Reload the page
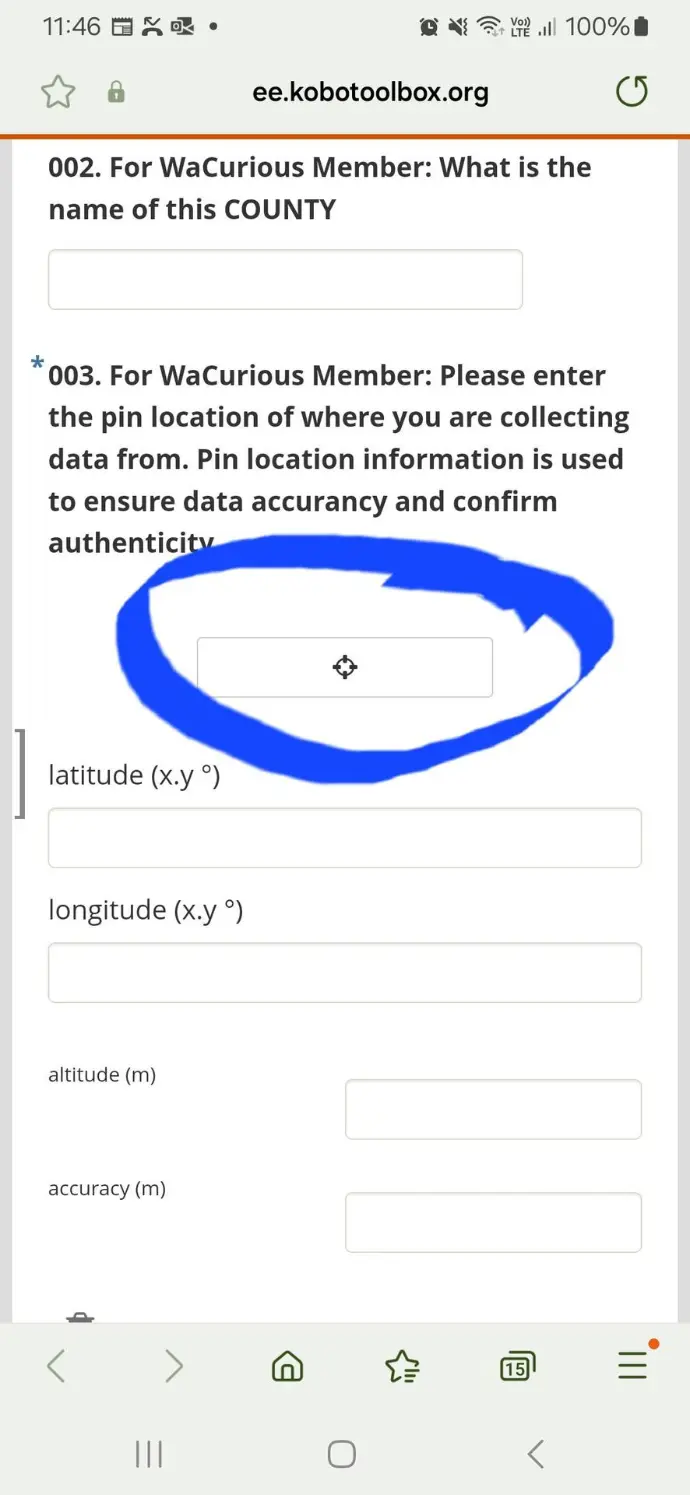690x1495 pixels. 631,93
